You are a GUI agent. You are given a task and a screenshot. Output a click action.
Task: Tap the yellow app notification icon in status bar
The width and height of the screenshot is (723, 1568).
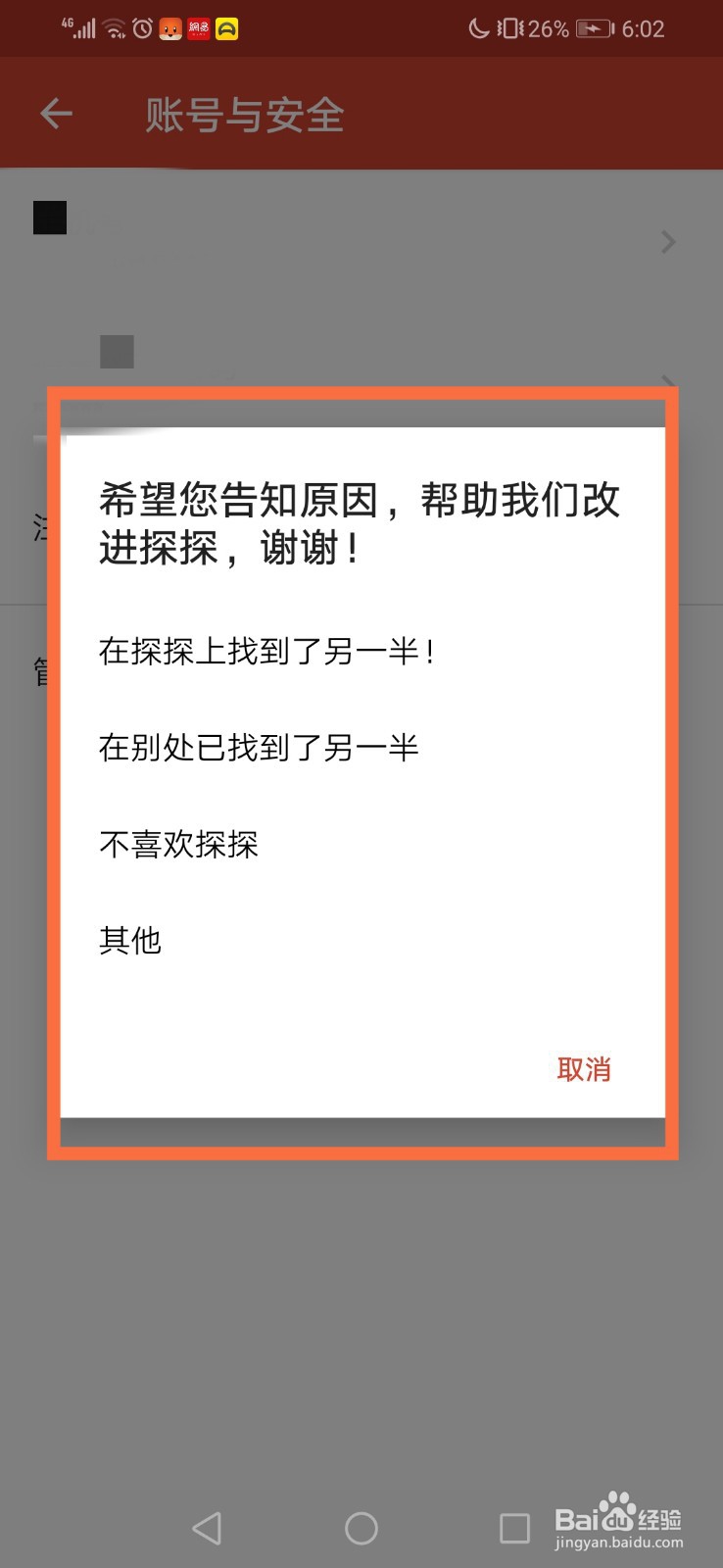point(225,28)
